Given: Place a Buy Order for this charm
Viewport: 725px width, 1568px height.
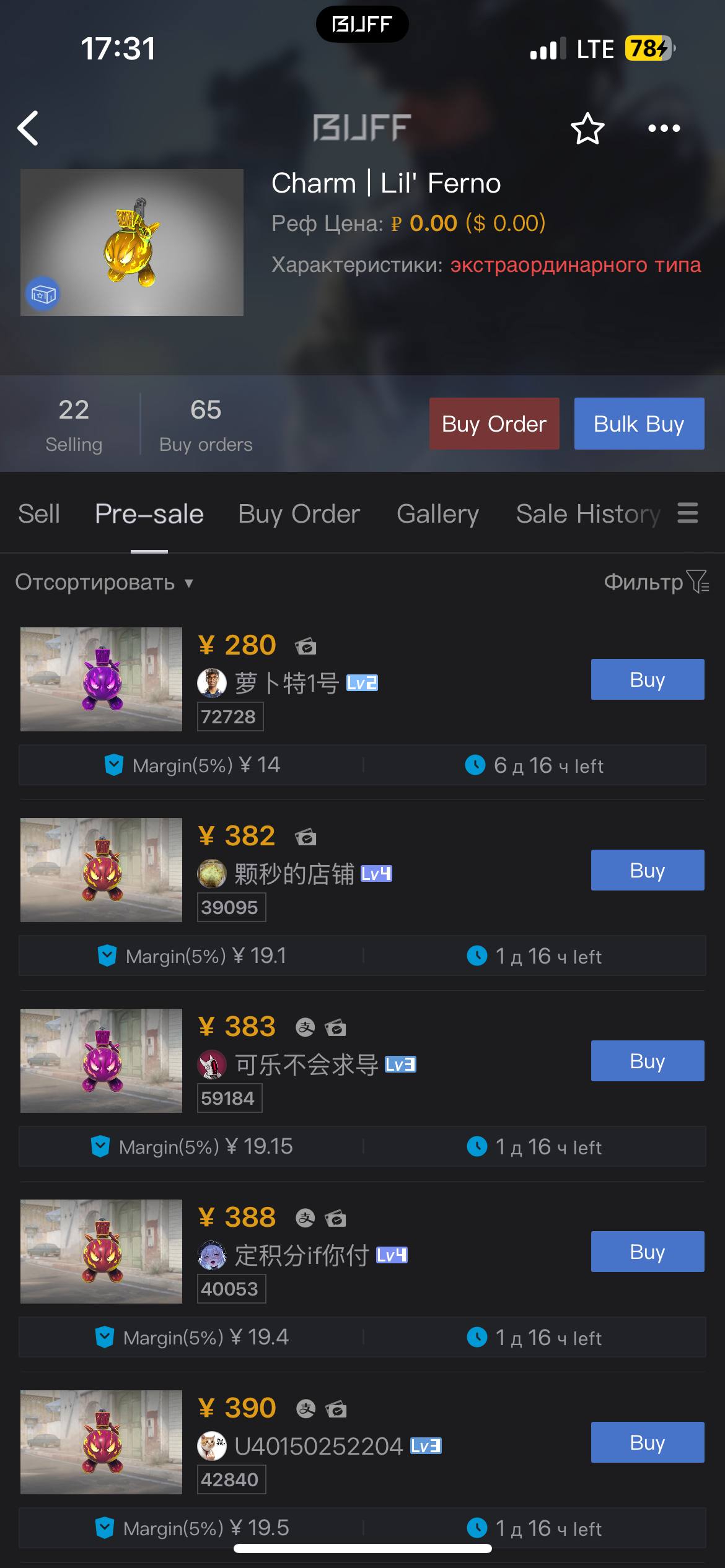Looking at the screenshot, I should click(x=494, y=424).
